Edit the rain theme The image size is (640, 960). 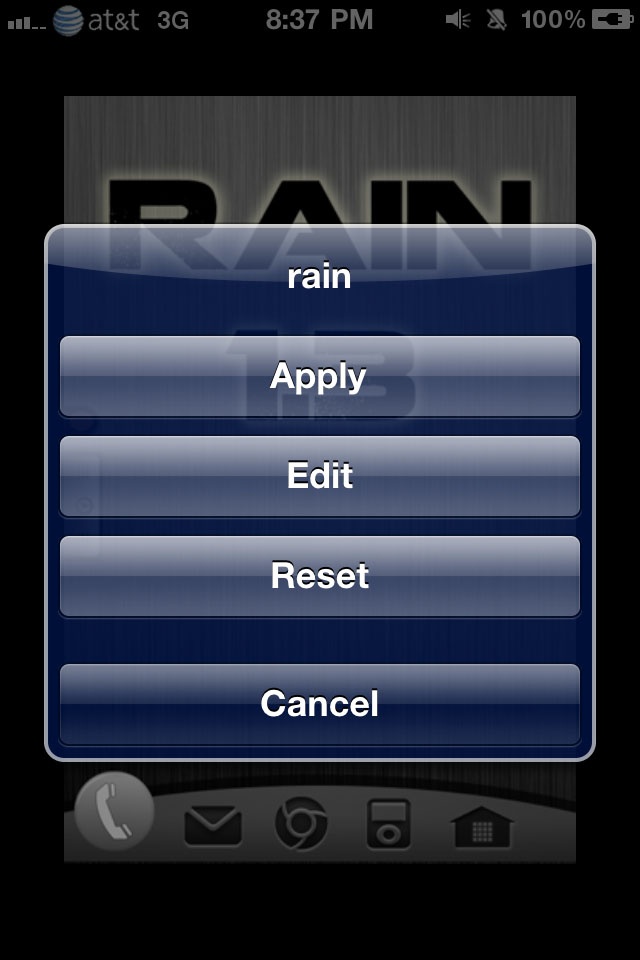pyautogui.click(x=320, y=475)
